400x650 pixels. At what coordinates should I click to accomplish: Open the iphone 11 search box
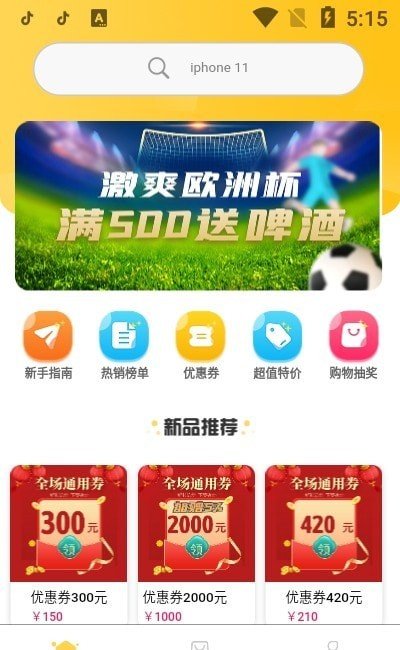(199, 68)
